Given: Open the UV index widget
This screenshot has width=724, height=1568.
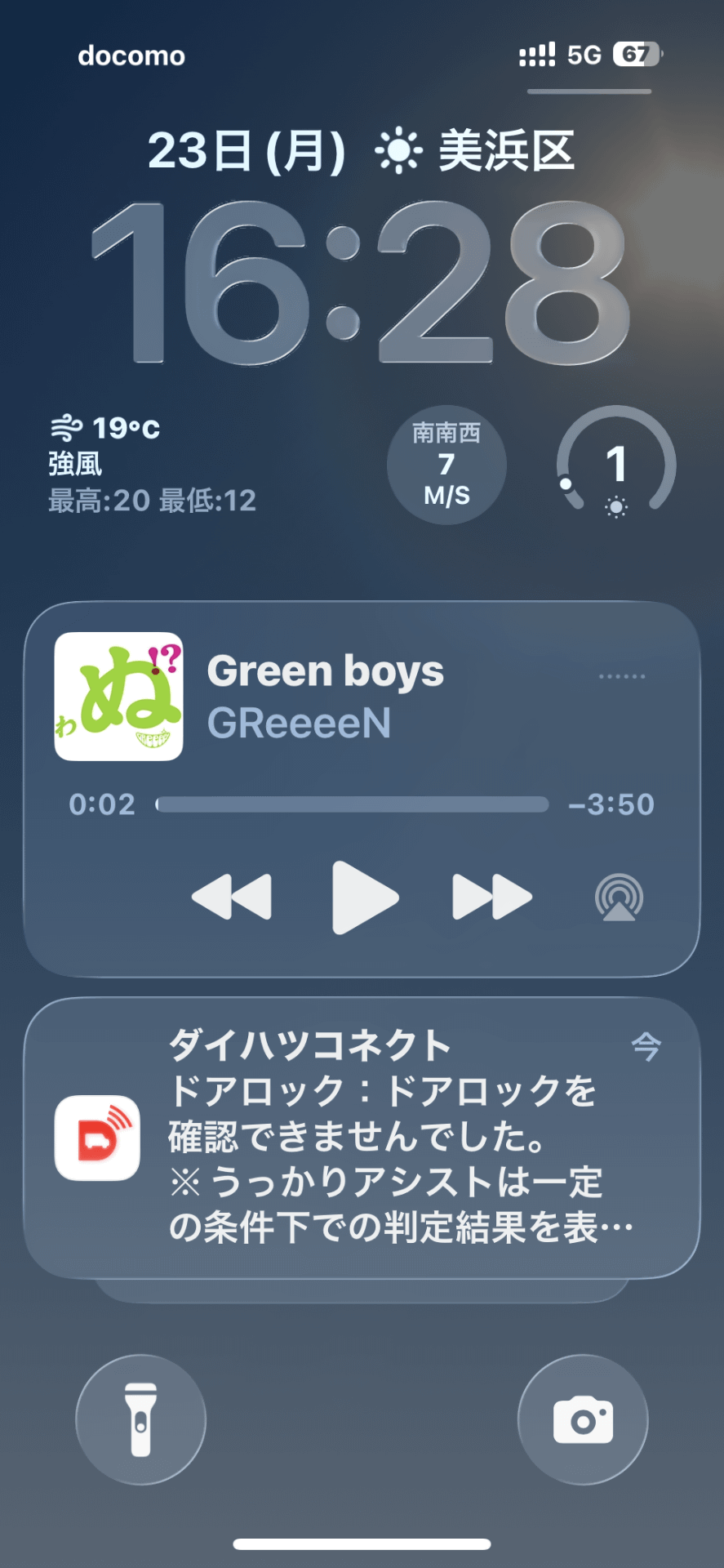Looking at the screenshot, I should click(616, 464).
